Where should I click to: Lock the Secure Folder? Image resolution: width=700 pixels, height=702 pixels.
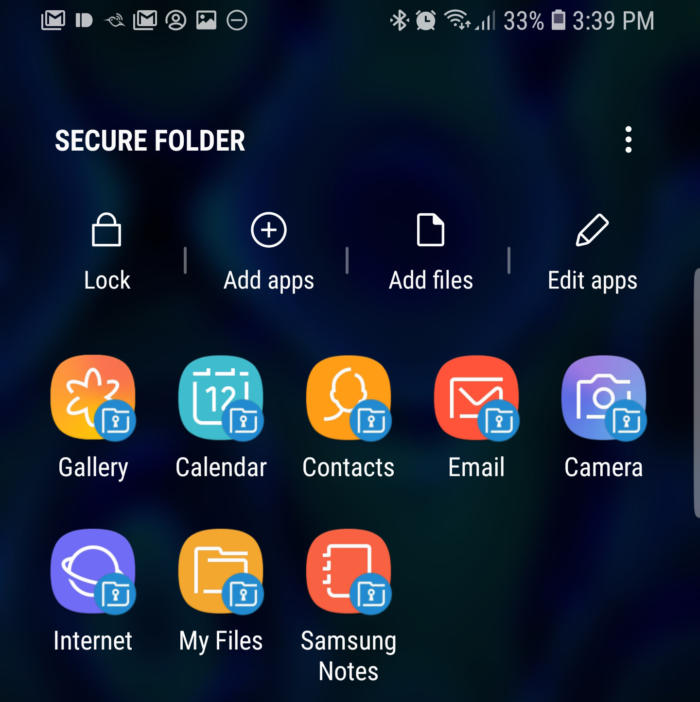[107, 252]
